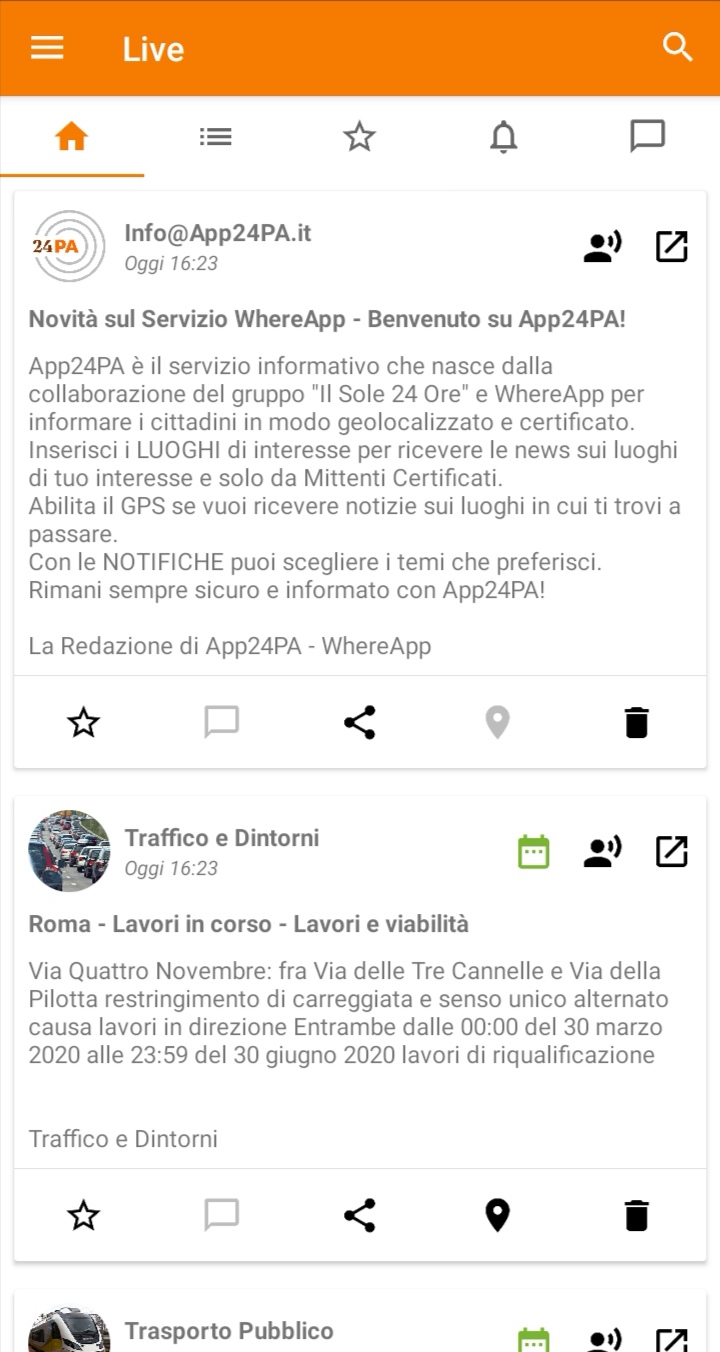Switch to the messages chat tab
The image size is (720, 1352).
pos(647,136)
